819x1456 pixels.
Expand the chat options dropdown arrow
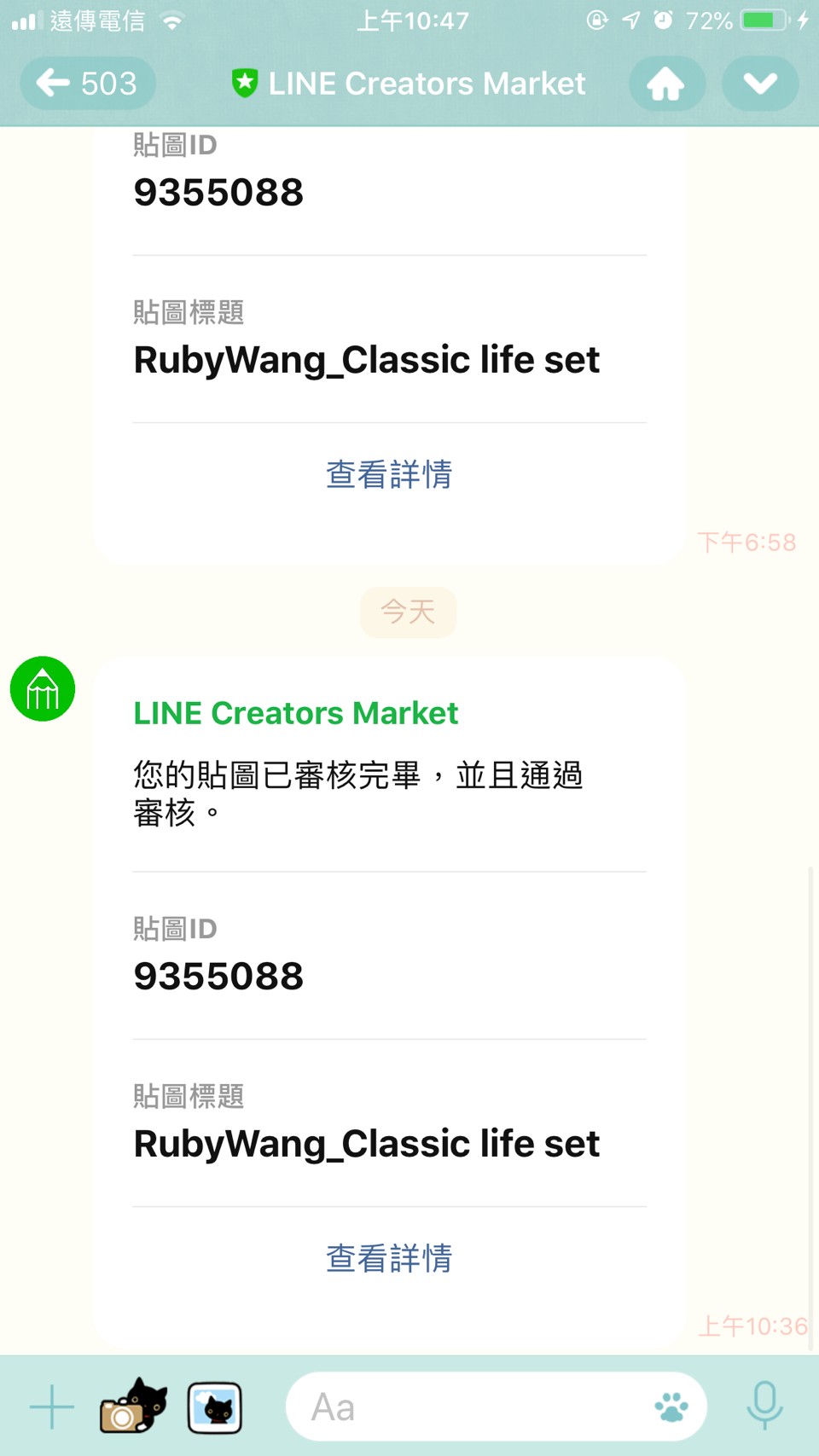click(760, 84)
